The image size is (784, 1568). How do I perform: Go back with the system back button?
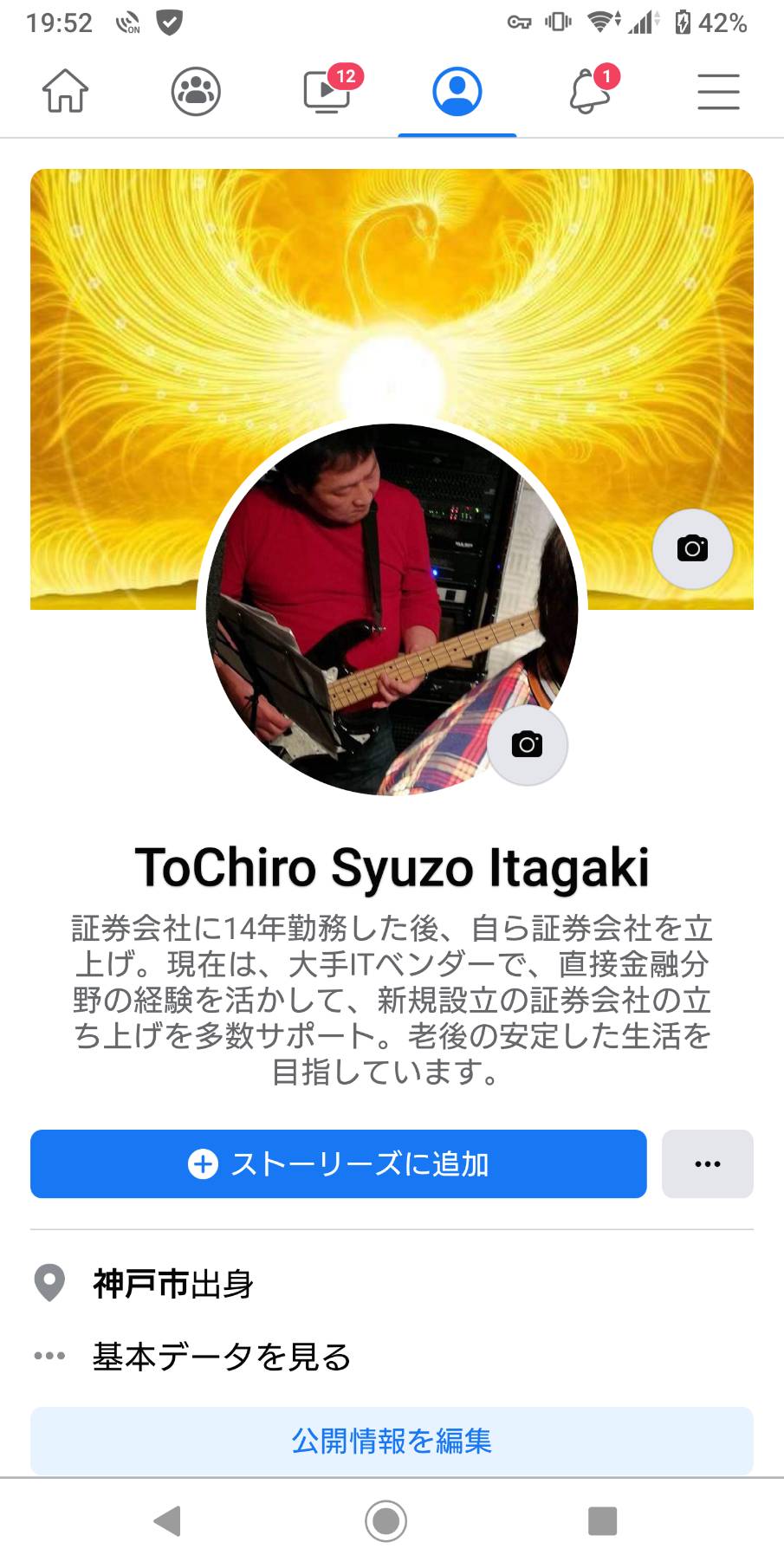[166, 1520]
